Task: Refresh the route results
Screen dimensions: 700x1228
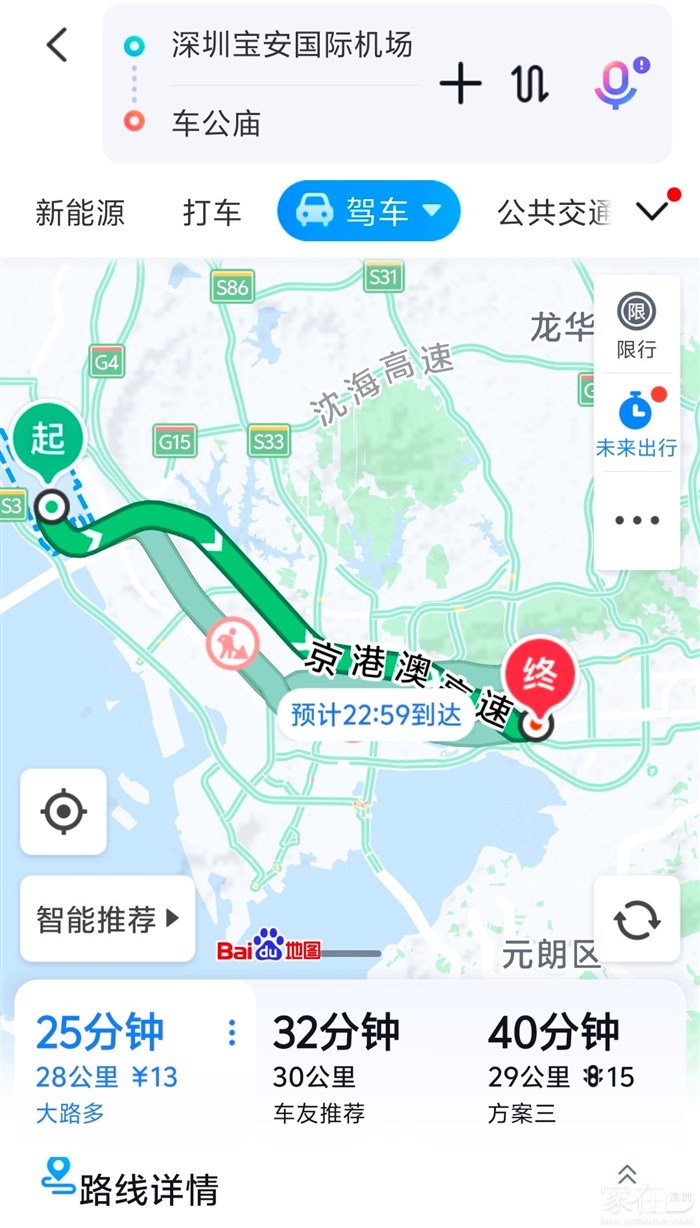Action: [x=636, y=919]
